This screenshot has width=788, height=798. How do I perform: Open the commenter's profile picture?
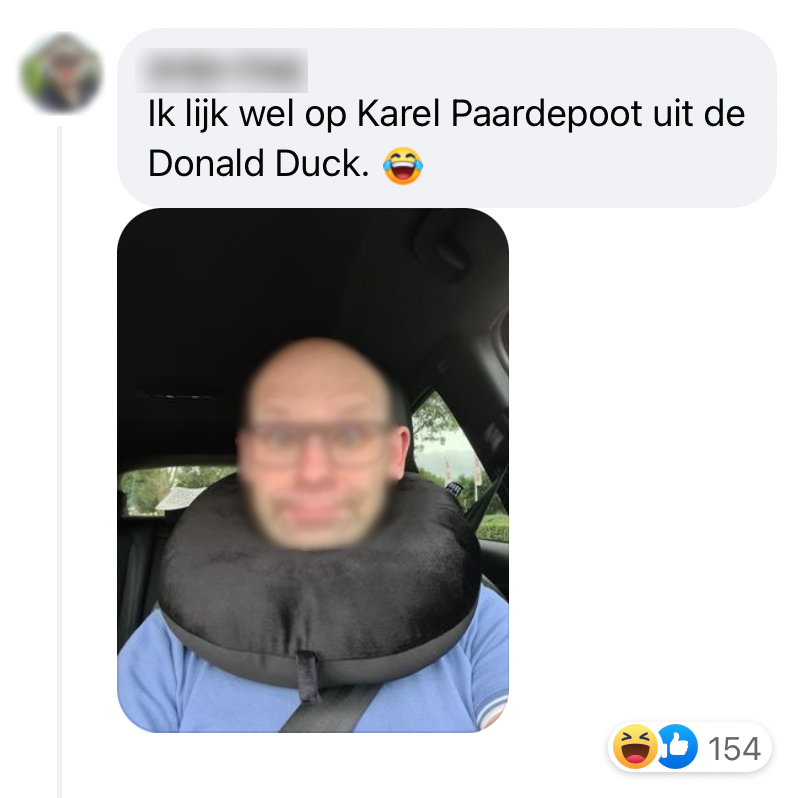(62, 72)
